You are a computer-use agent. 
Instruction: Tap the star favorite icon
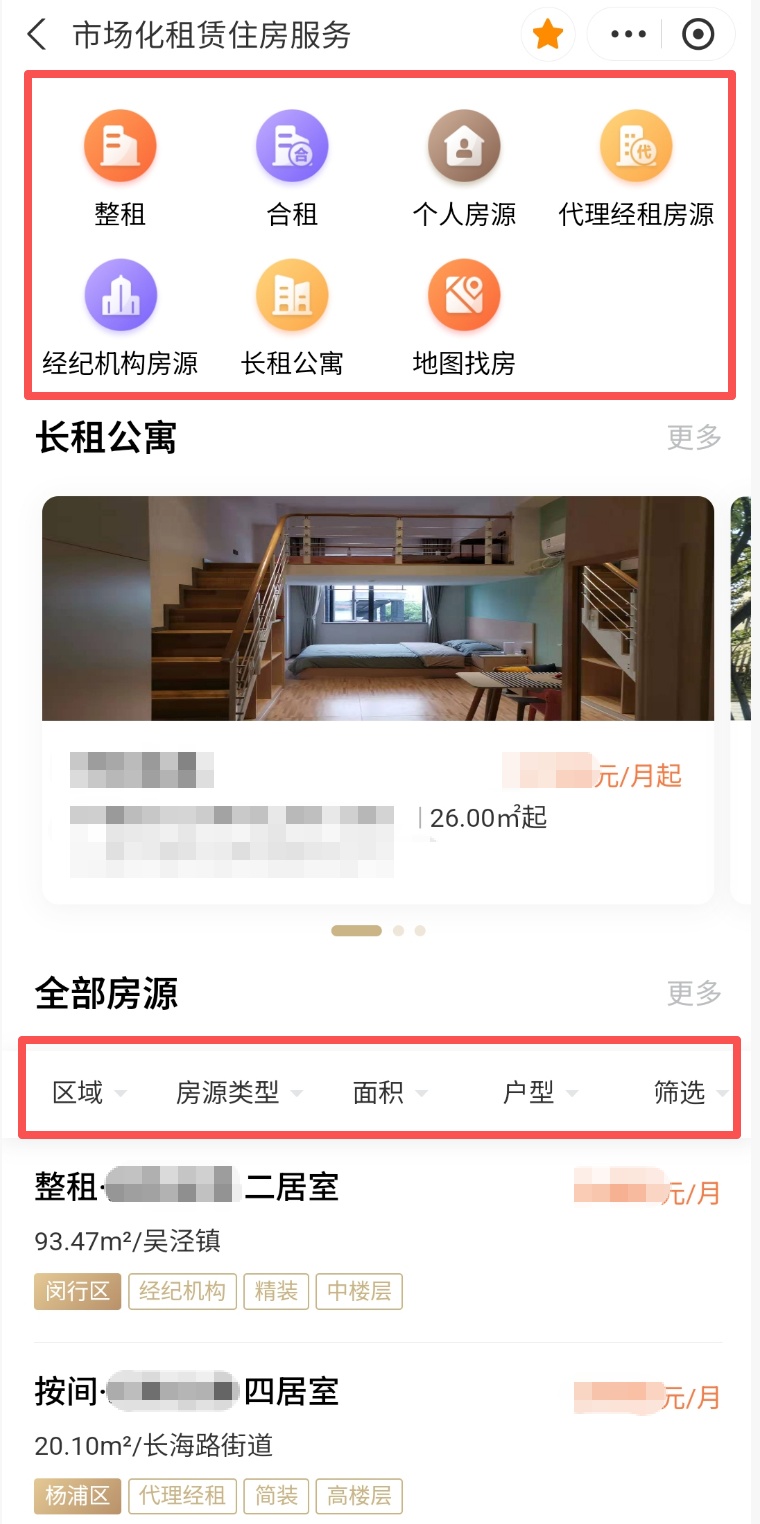[x=547, y=35]
